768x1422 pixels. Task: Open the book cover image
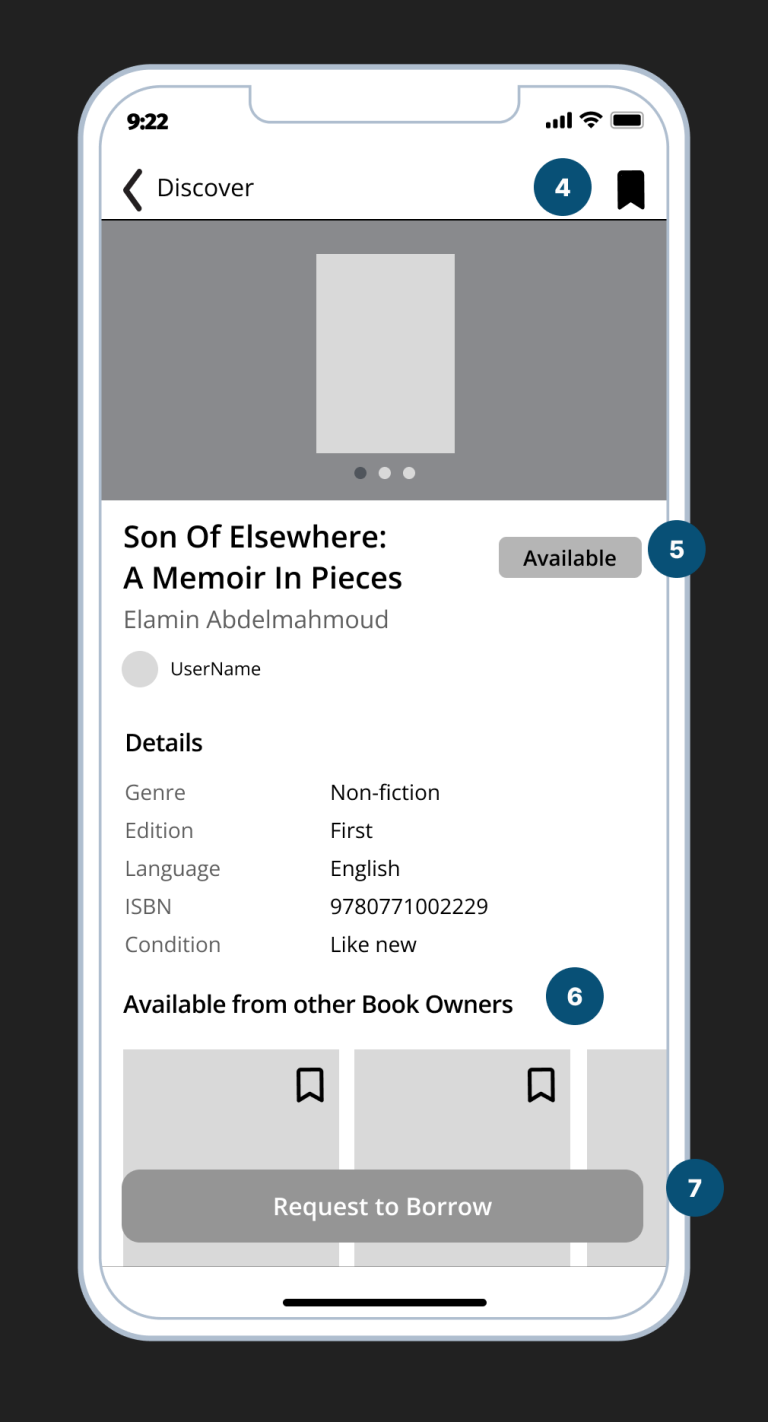coord(385,353)
